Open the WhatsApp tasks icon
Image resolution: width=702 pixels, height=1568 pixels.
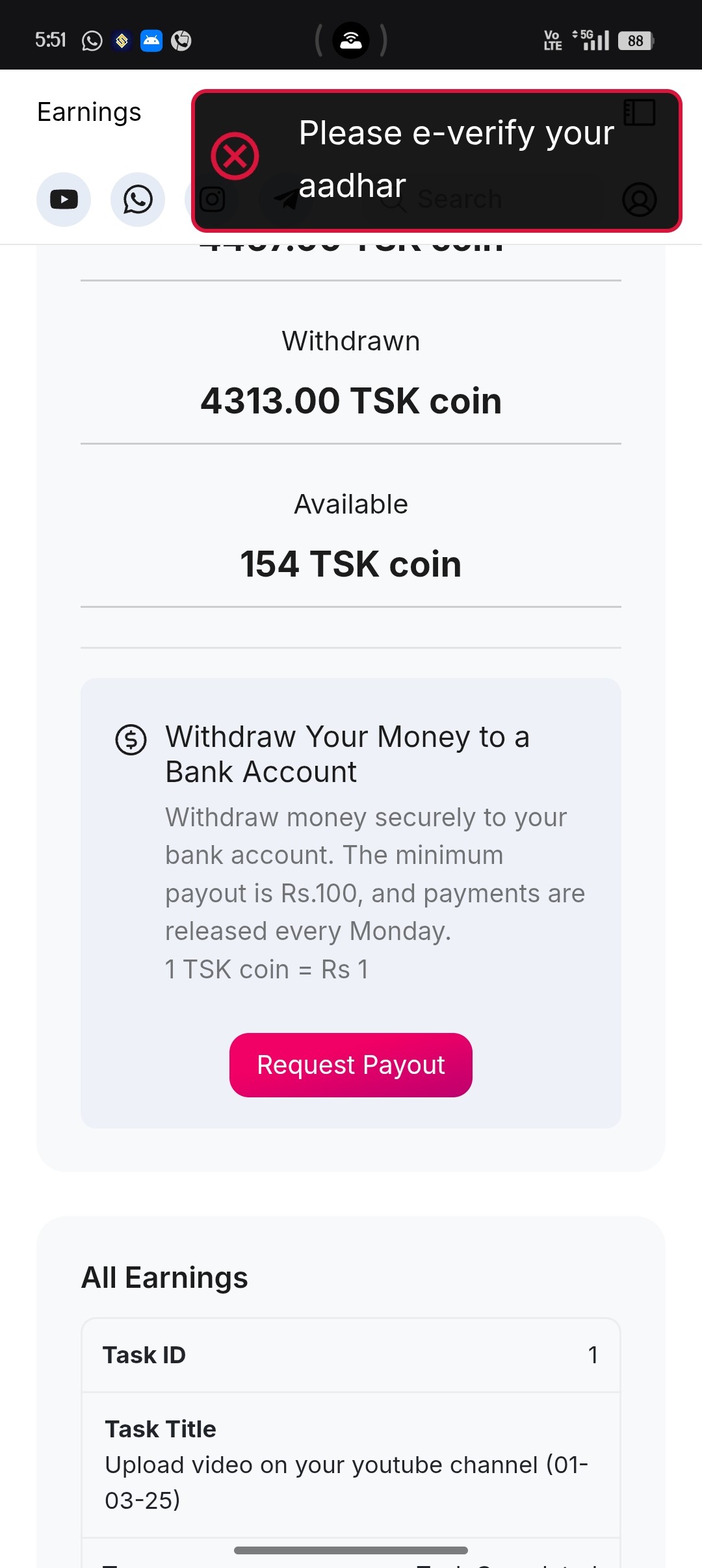[138, 200]
